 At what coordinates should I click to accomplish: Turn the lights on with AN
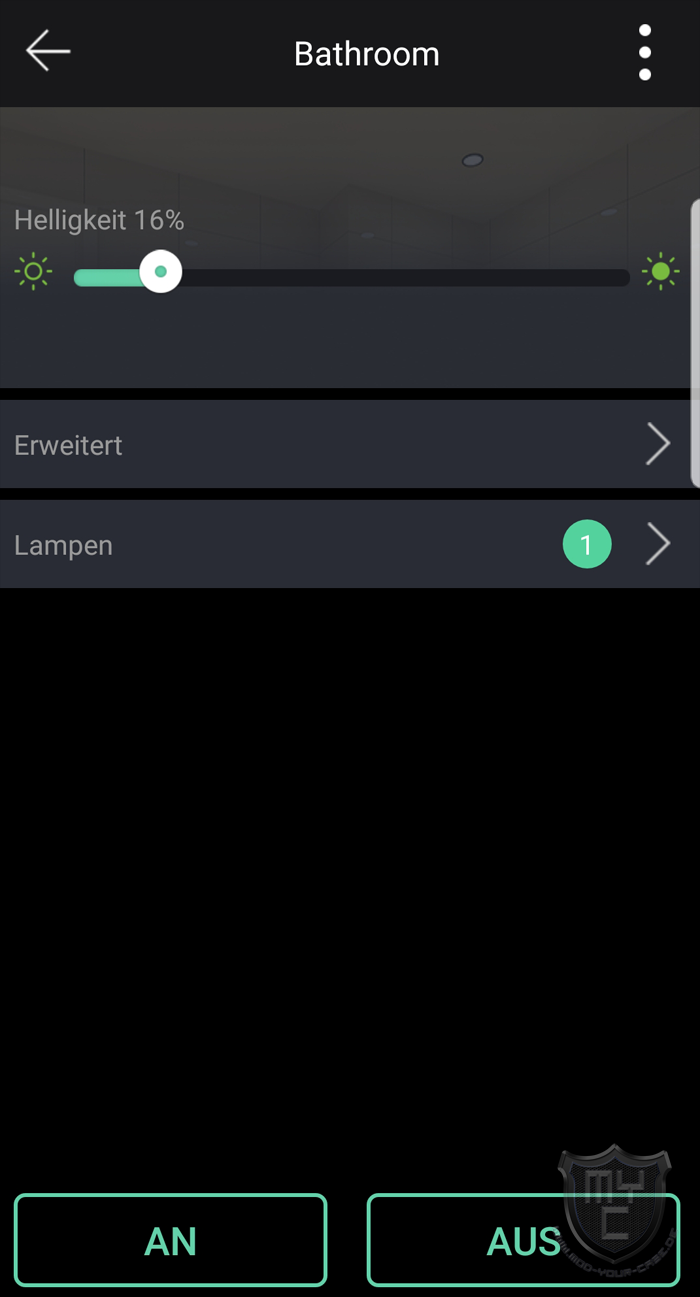[171, 1240]
